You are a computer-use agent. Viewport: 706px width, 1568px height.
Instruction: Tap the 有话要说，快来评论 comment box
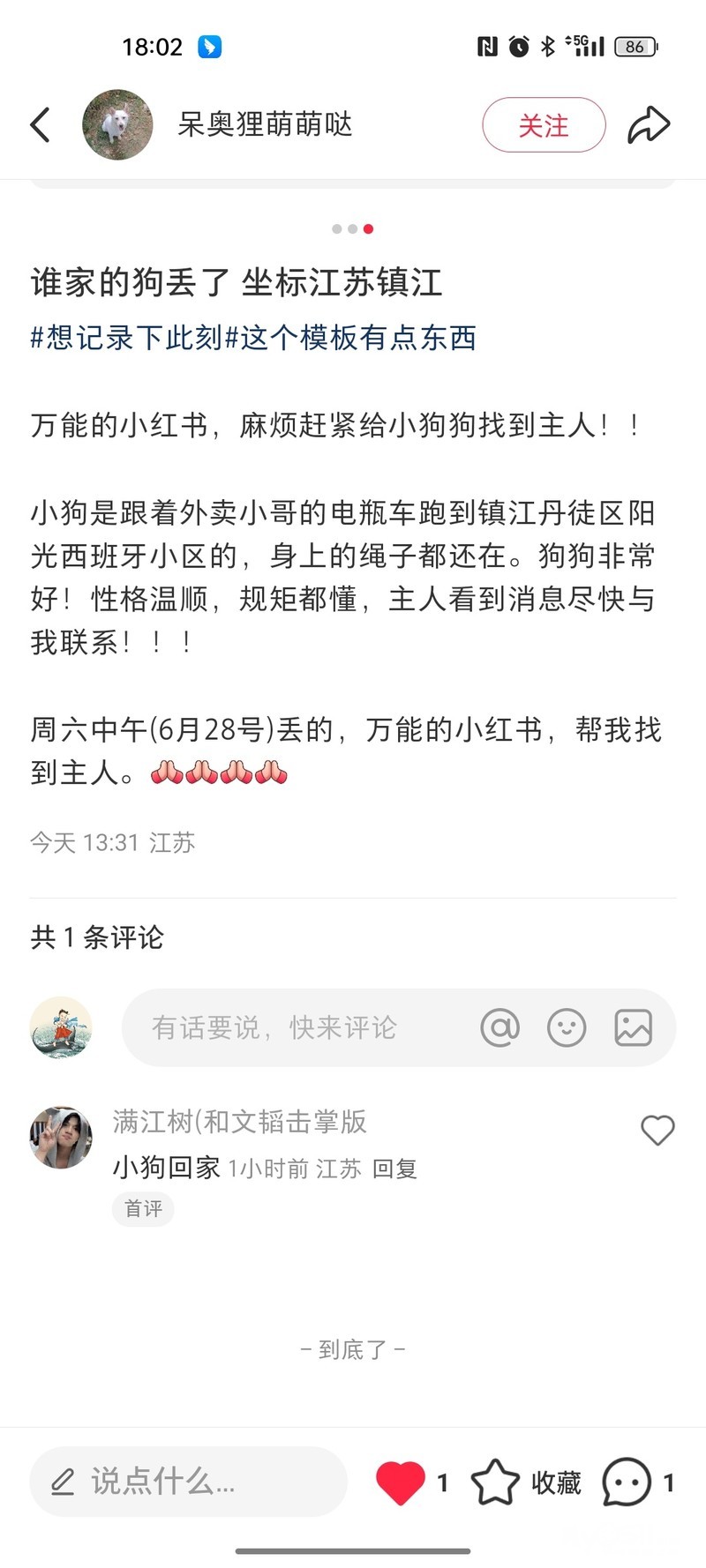291,1027
